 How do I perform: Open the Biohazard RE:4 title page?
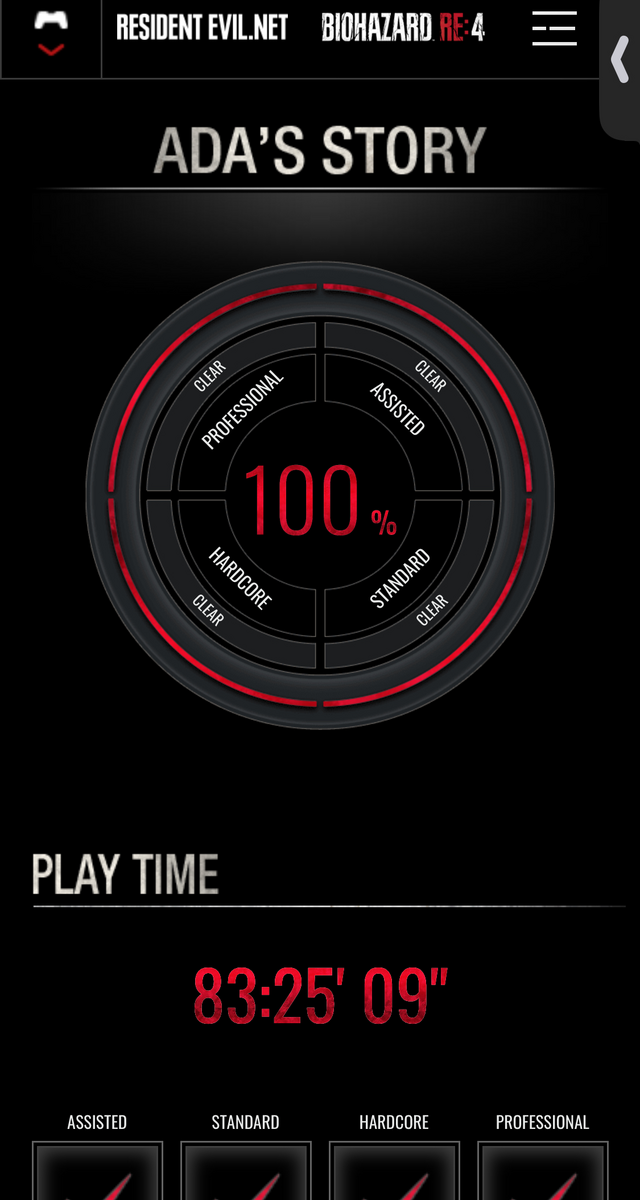tap(403, 28)
